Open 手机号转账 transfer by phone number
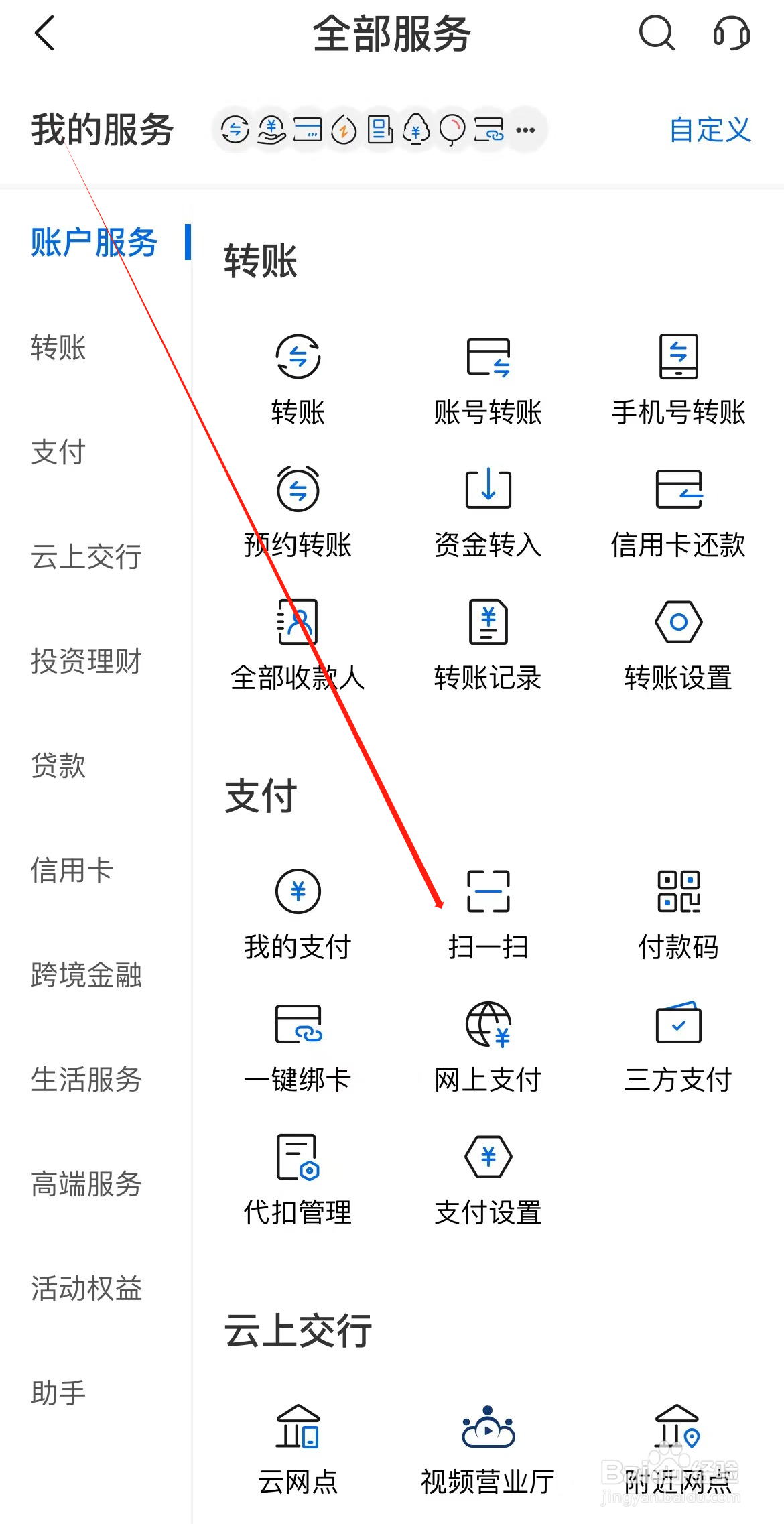The image size is (784, 1524). coord(677,375)
